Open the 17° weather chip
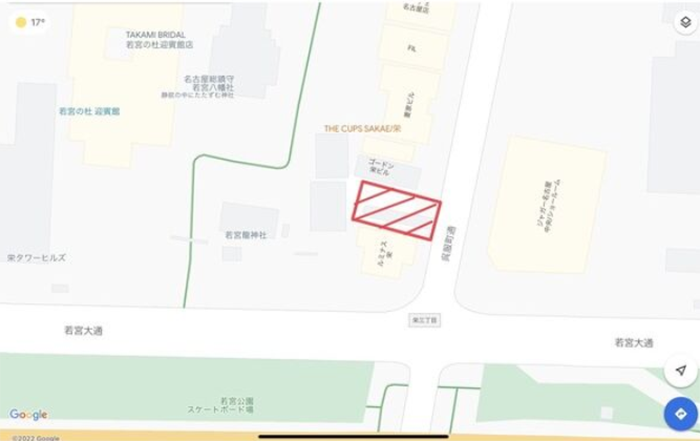 (x=30, y=21)
